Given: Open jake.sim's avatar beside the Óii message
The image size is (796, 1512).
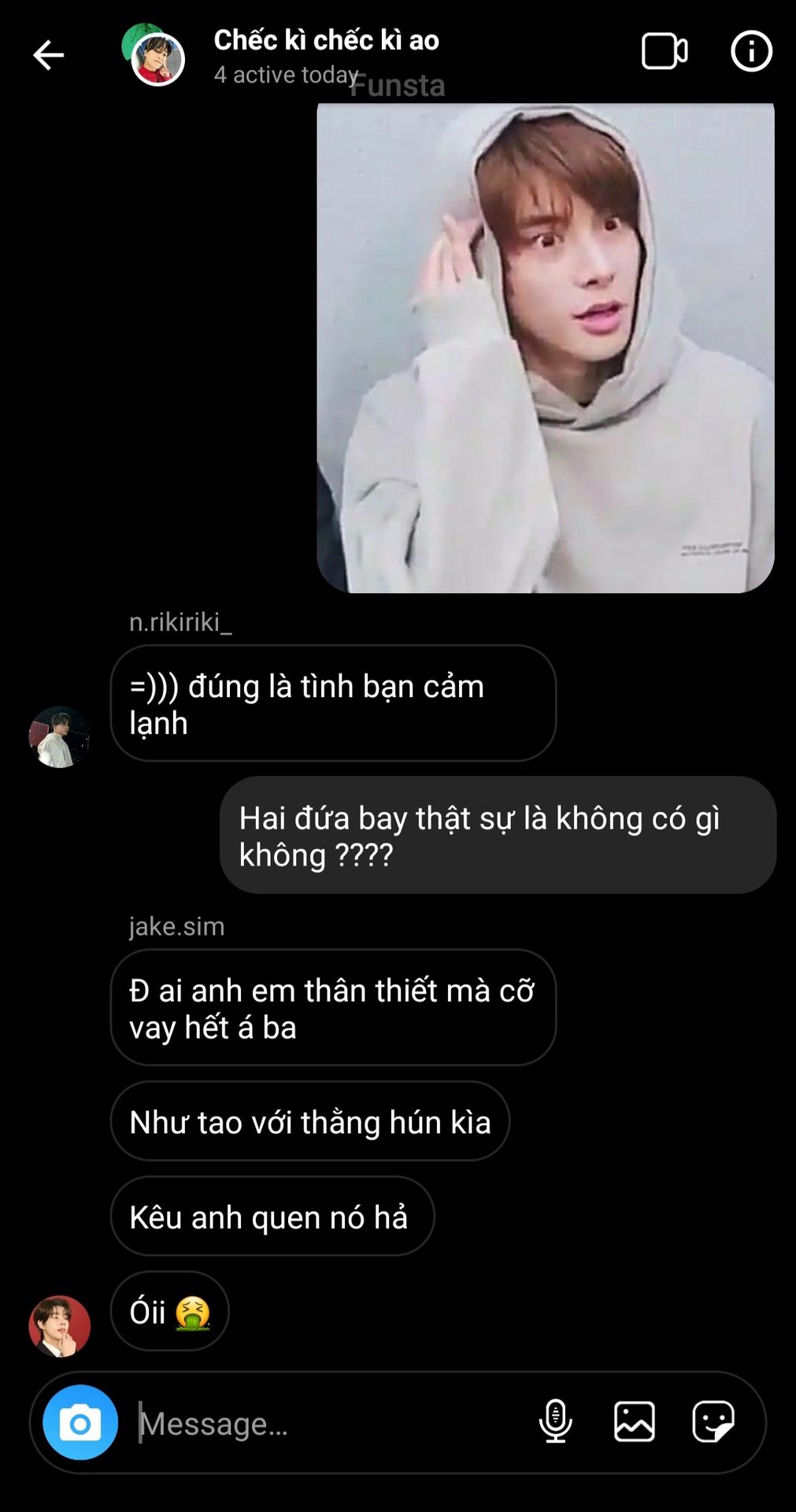Looking at the screenshot, I should coord(59,1326).
